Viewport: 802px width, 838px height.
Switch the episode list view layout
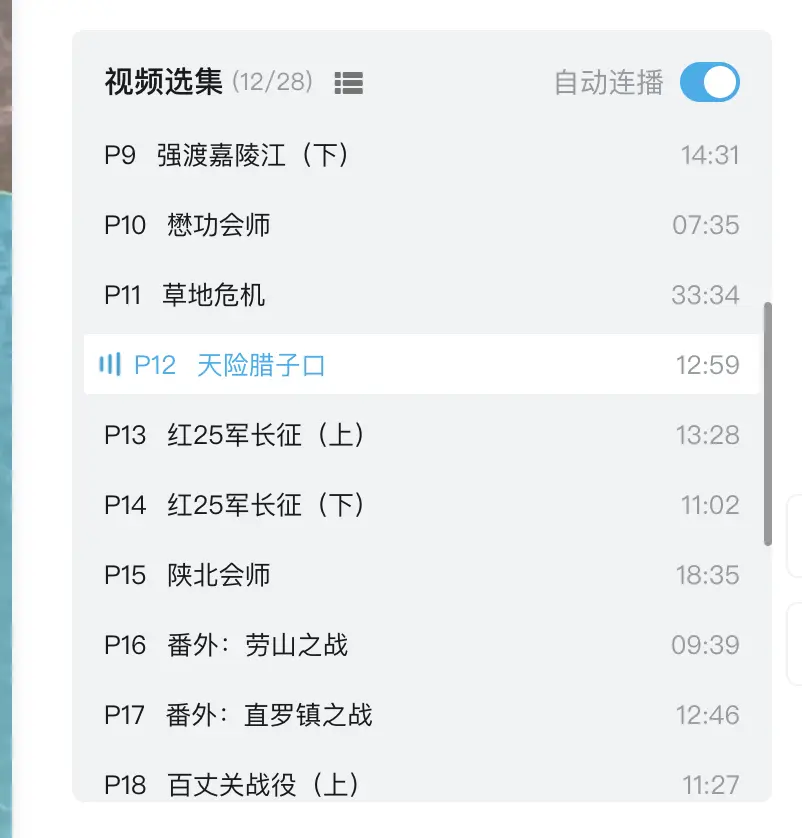pyautogui.click(x=349, y=83)
